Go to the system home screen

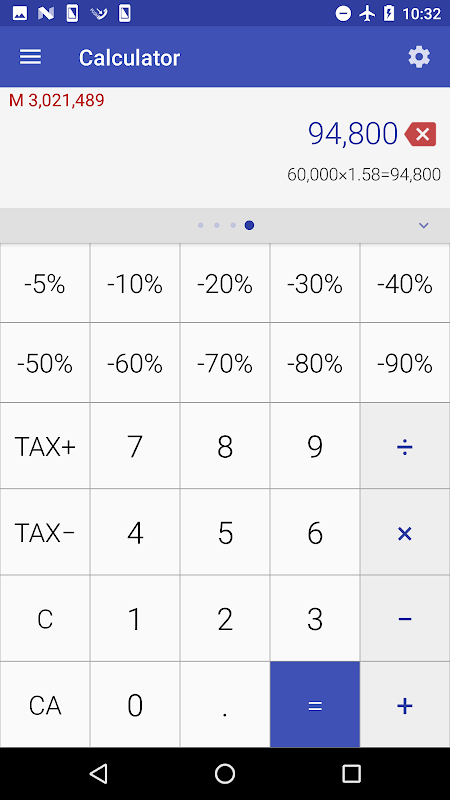click(225, 773)
